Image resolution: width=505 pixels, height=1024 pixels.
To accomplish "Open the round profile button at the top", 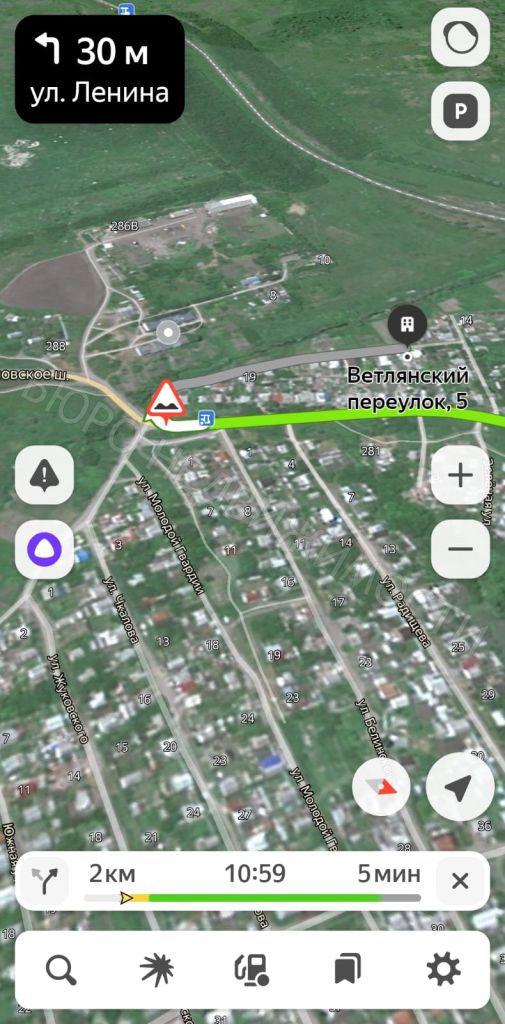I will (x=461, y=37).
